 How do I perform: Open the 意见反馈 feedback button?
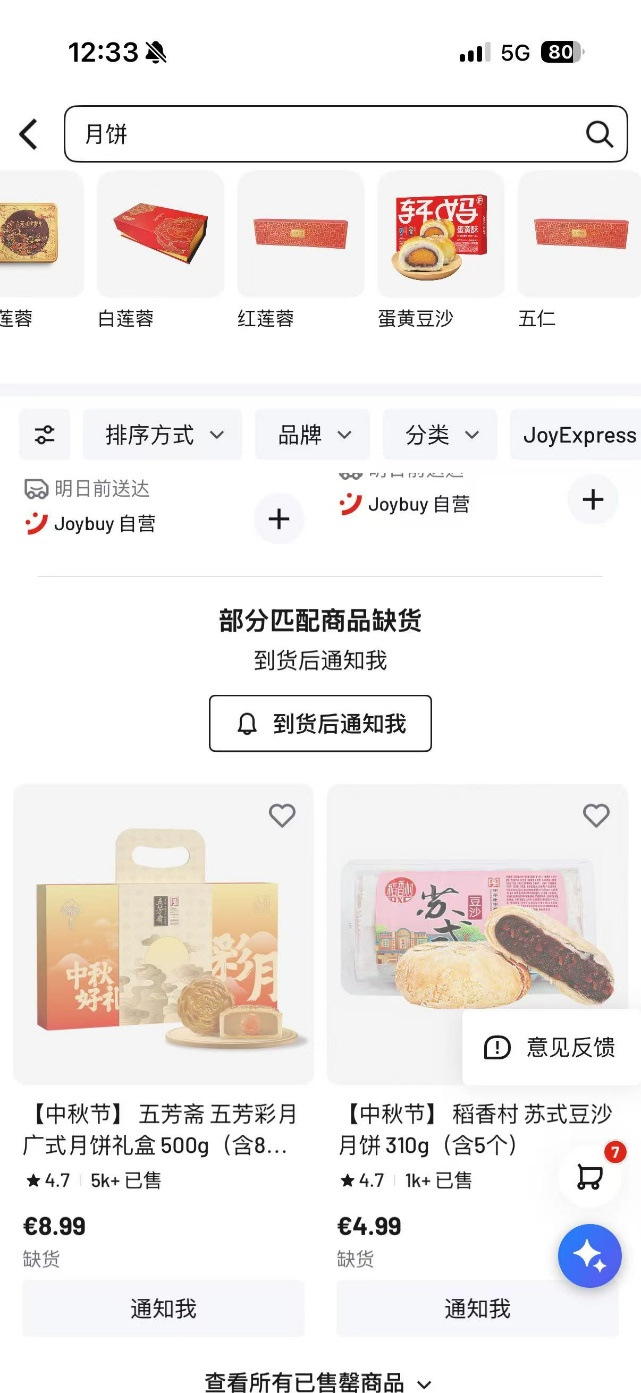(x=552, y=1047)
